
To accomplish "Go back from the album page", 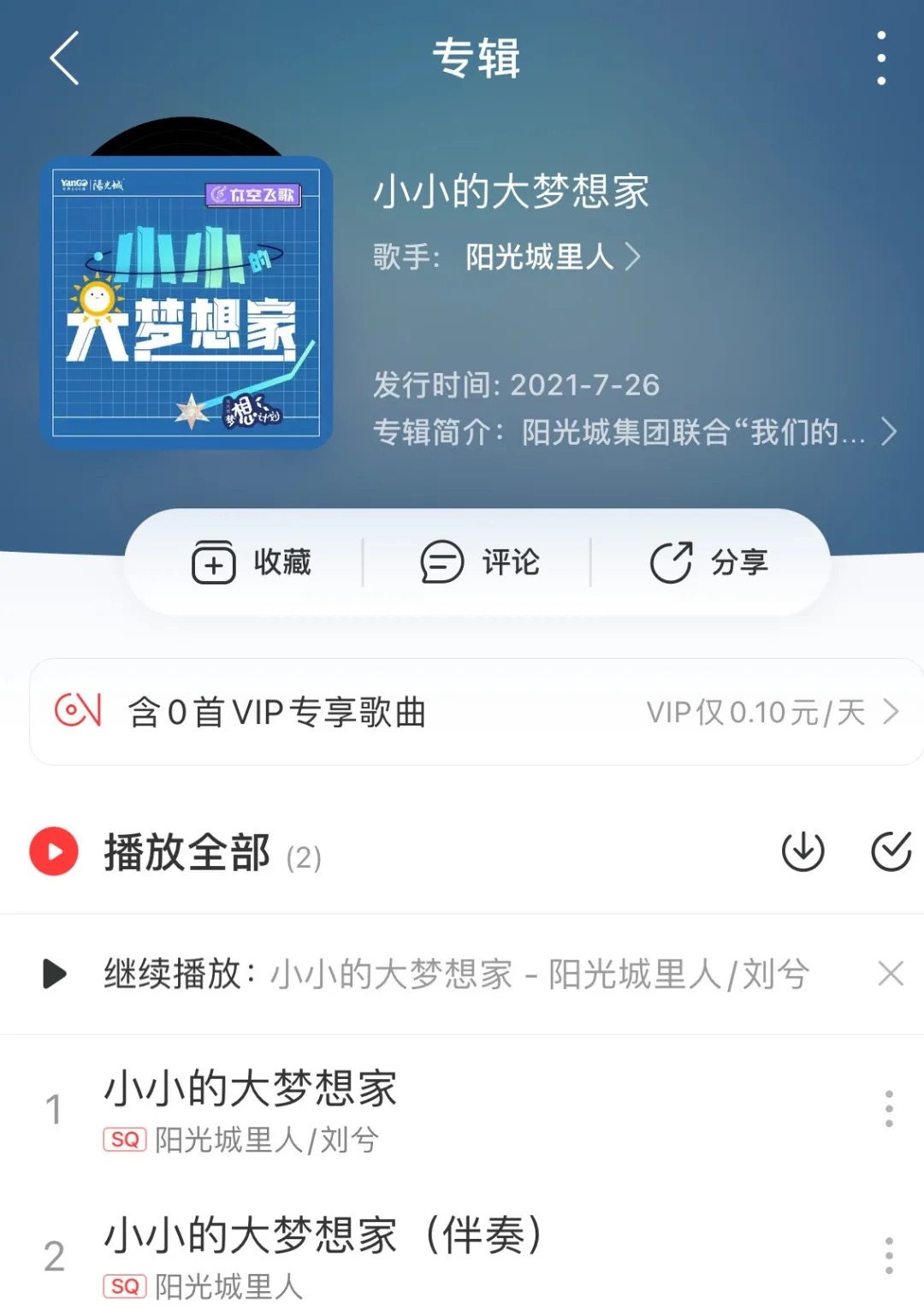I will coord(64,58).
